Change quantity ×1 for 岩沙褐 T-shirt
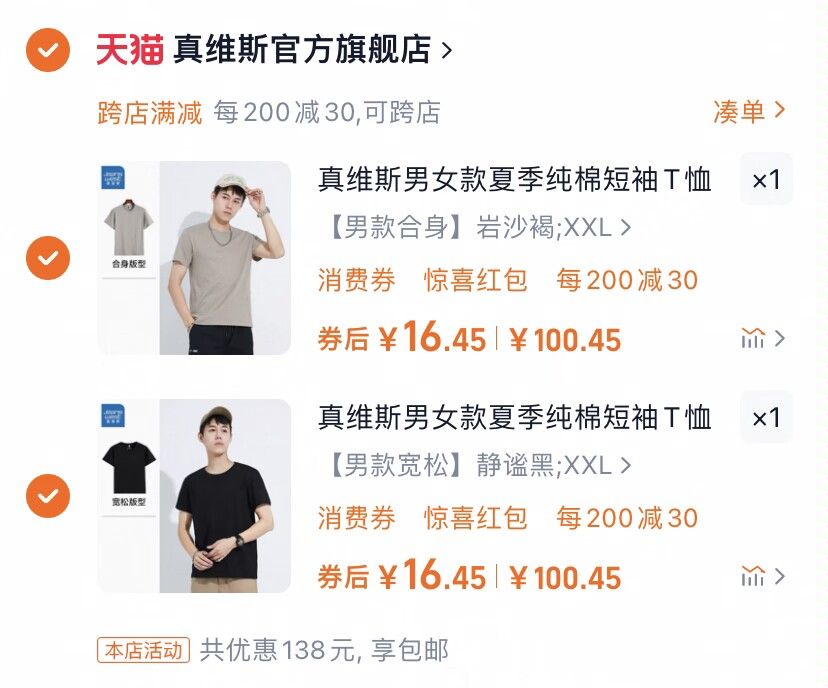 click(766, 180)
